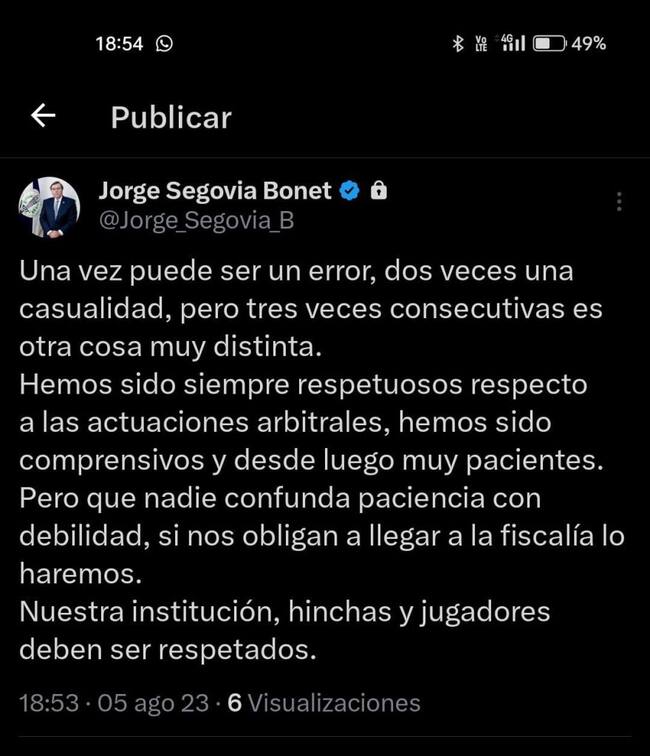Open Jorge Segovia Bonet's profile picture
This screenshot has width=650, height=756.
tap(50, 207)
